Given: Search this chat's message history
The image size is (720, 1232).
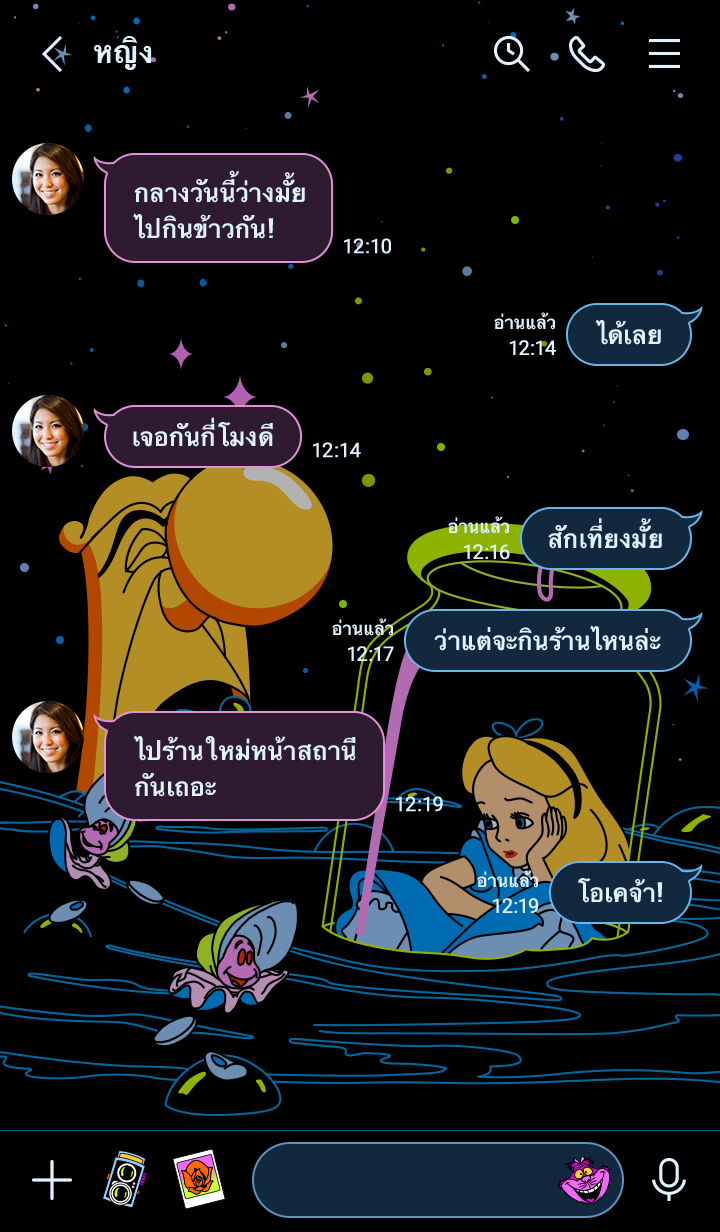Looking at the screenshot, I should 511,54.
